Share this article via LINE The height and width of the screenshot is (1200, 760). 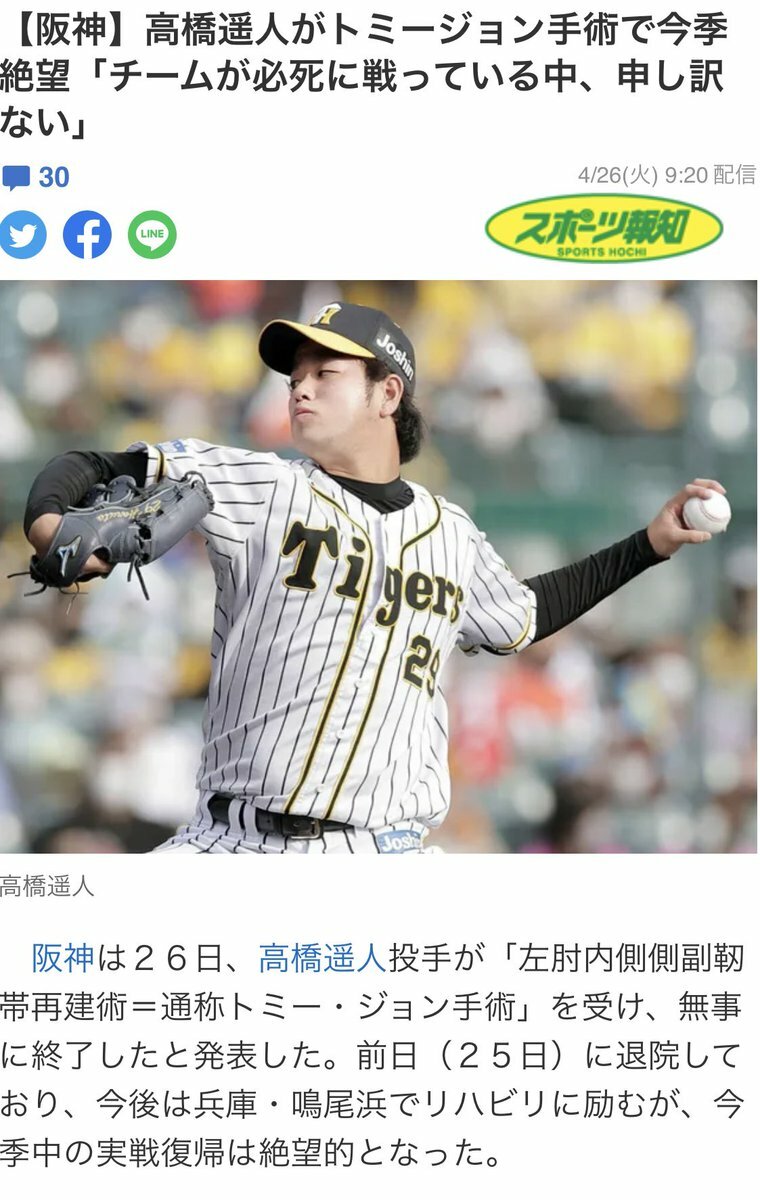pos(152,236)
